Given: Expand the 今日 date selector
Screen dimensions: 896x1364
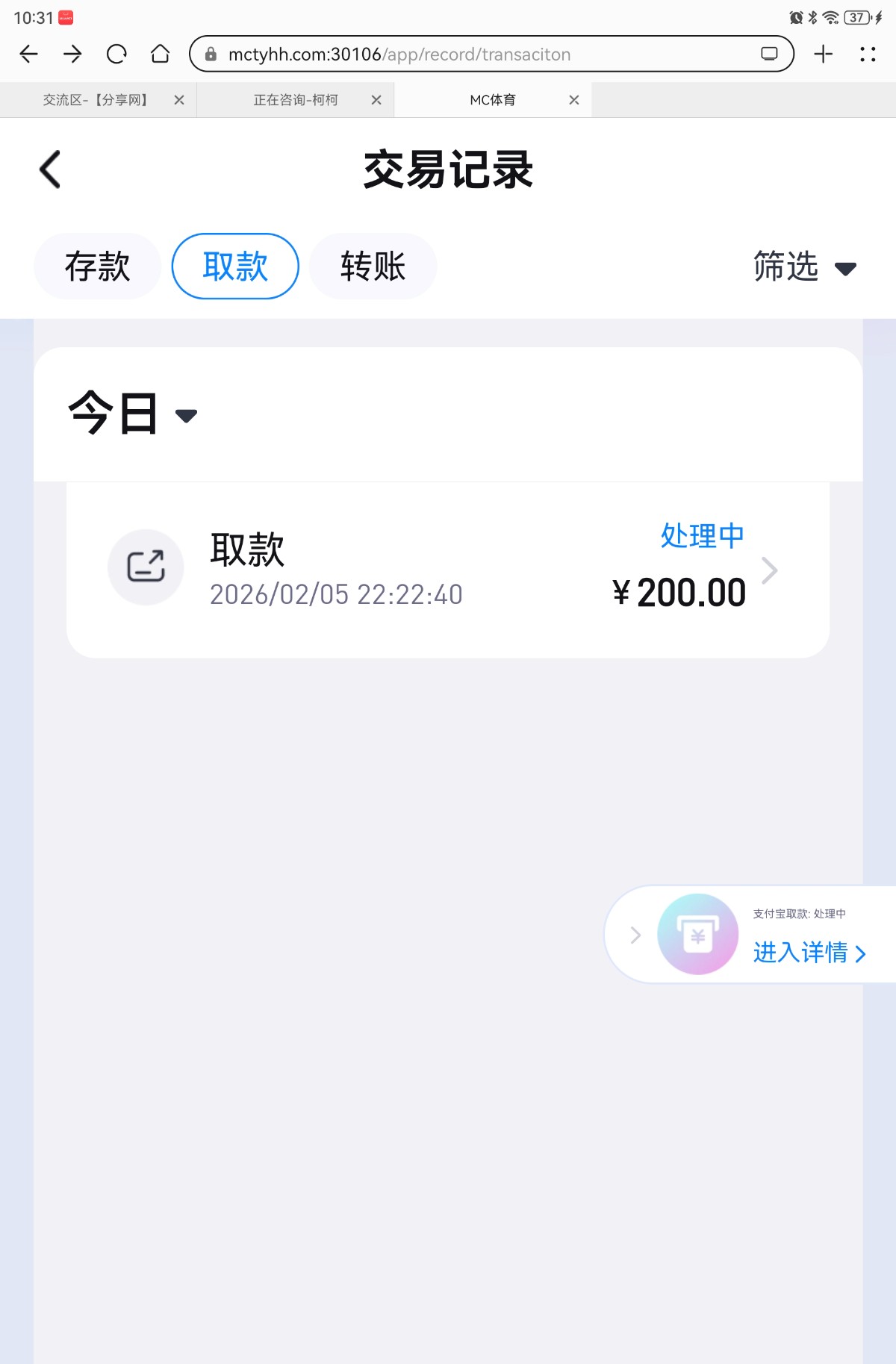Looking at the screenshot, I should pos(131,415).
